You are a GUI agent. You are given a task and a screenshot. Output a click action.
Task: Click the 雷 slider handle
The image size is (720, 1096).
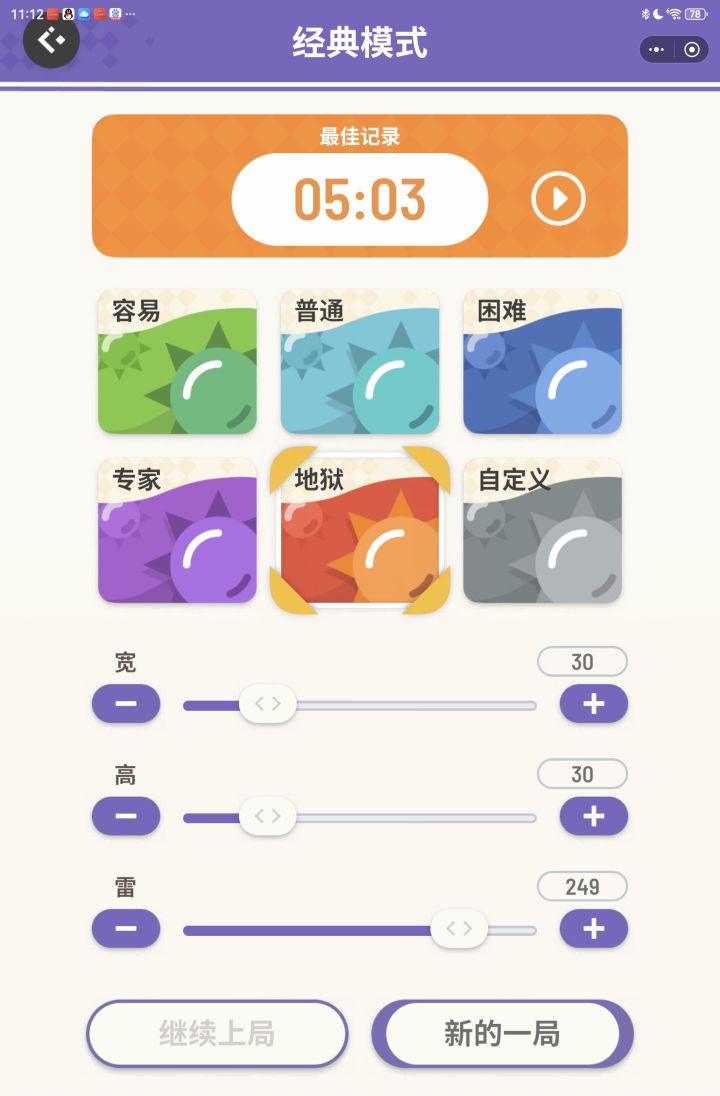click(459, 928)
